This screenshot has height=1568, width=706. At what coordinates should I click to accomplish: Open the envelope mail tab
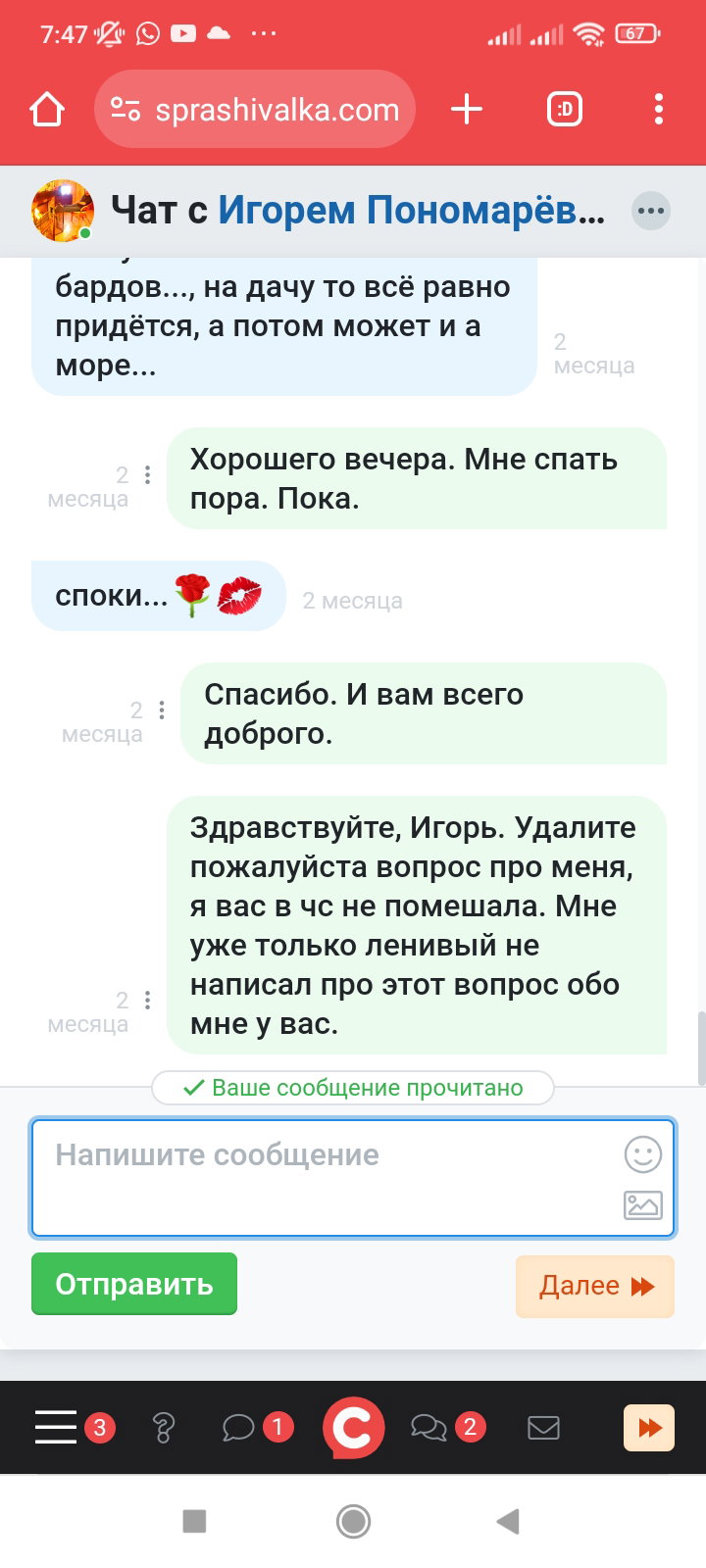coord(543,1427)
